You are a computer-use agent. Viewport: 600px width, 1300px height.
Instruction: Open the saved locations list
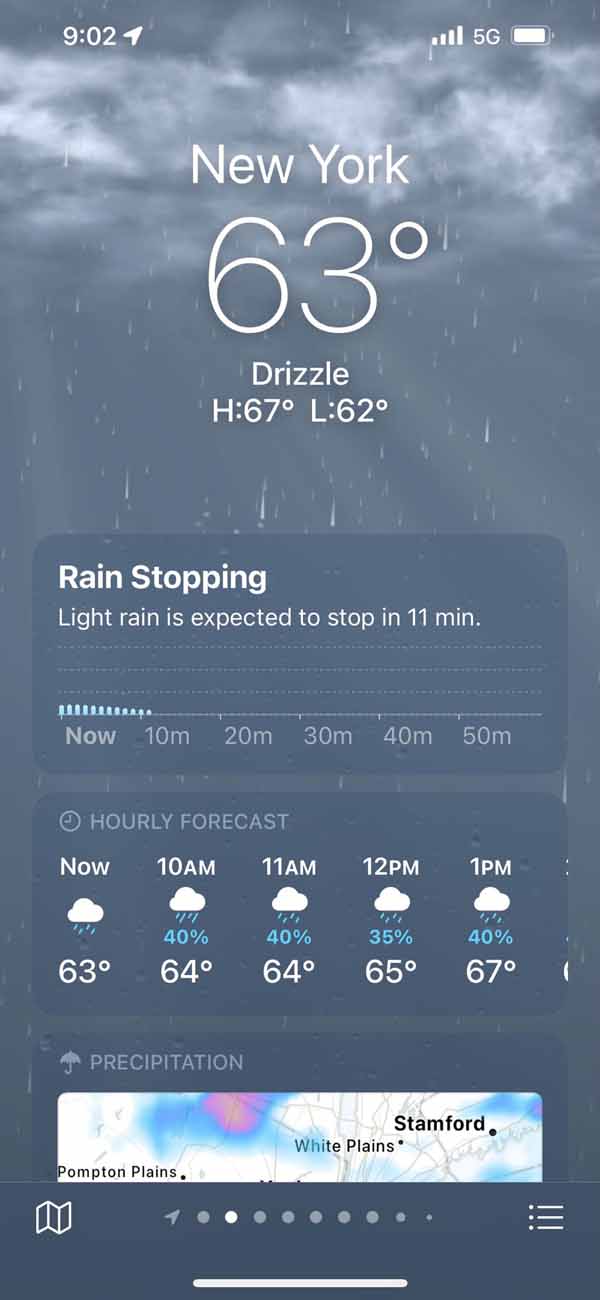(546, 1217)
